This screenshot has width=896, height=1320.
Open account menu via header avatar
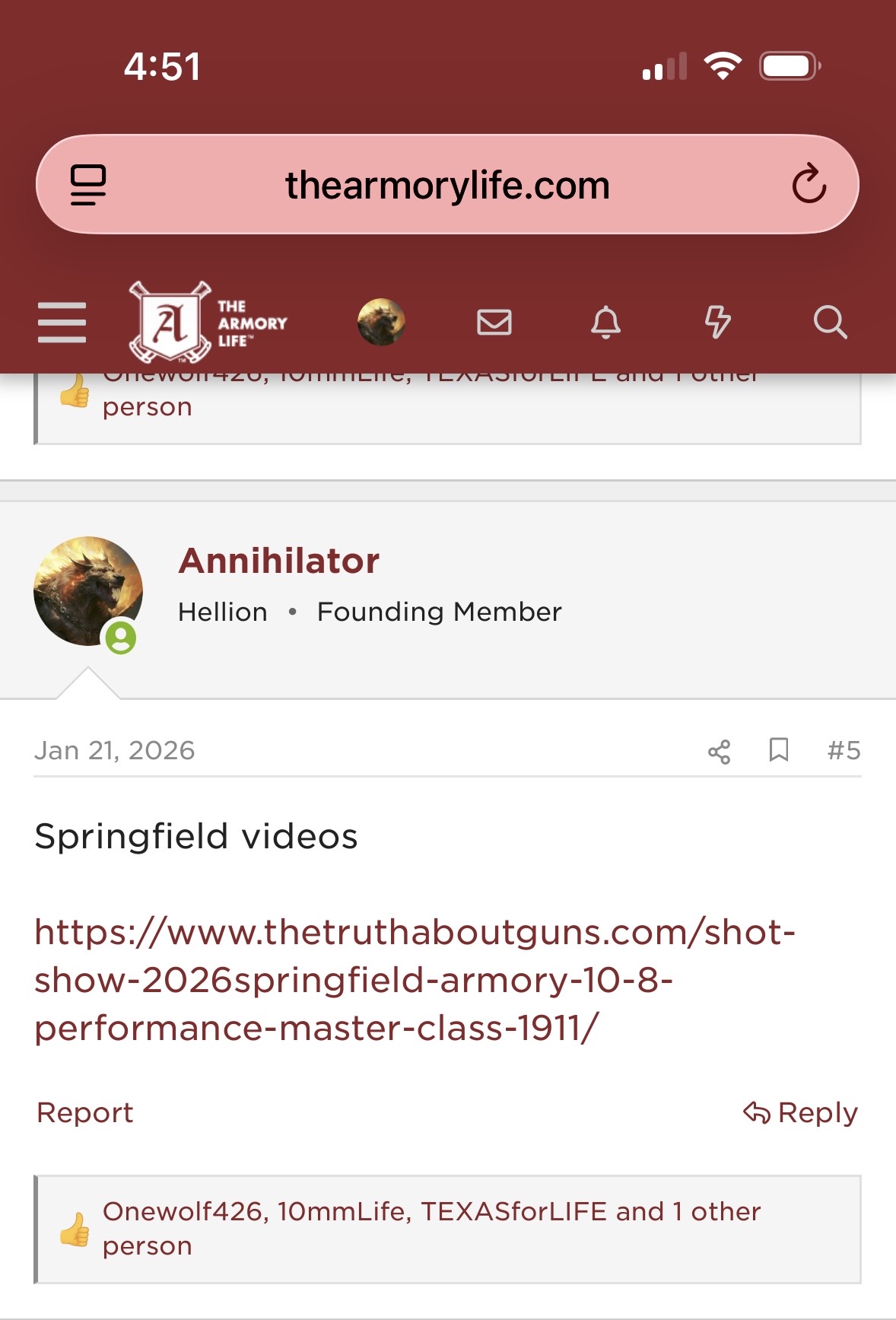[x=381, y=323]
